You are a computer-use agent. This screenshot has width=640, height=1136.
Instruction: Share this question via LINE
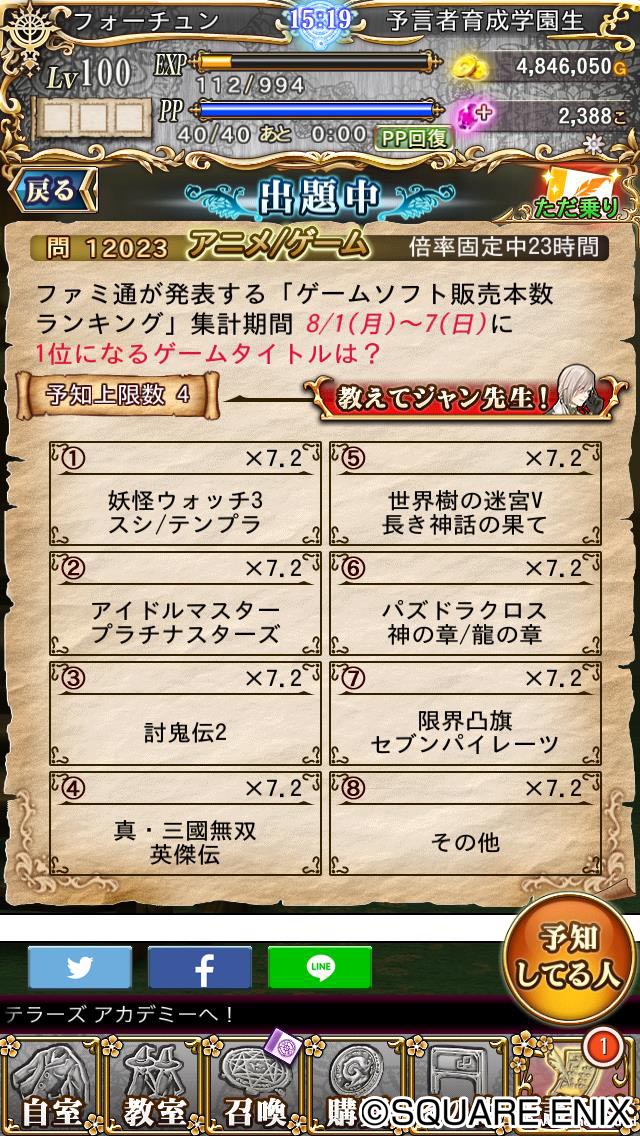[x=320, y=967]
